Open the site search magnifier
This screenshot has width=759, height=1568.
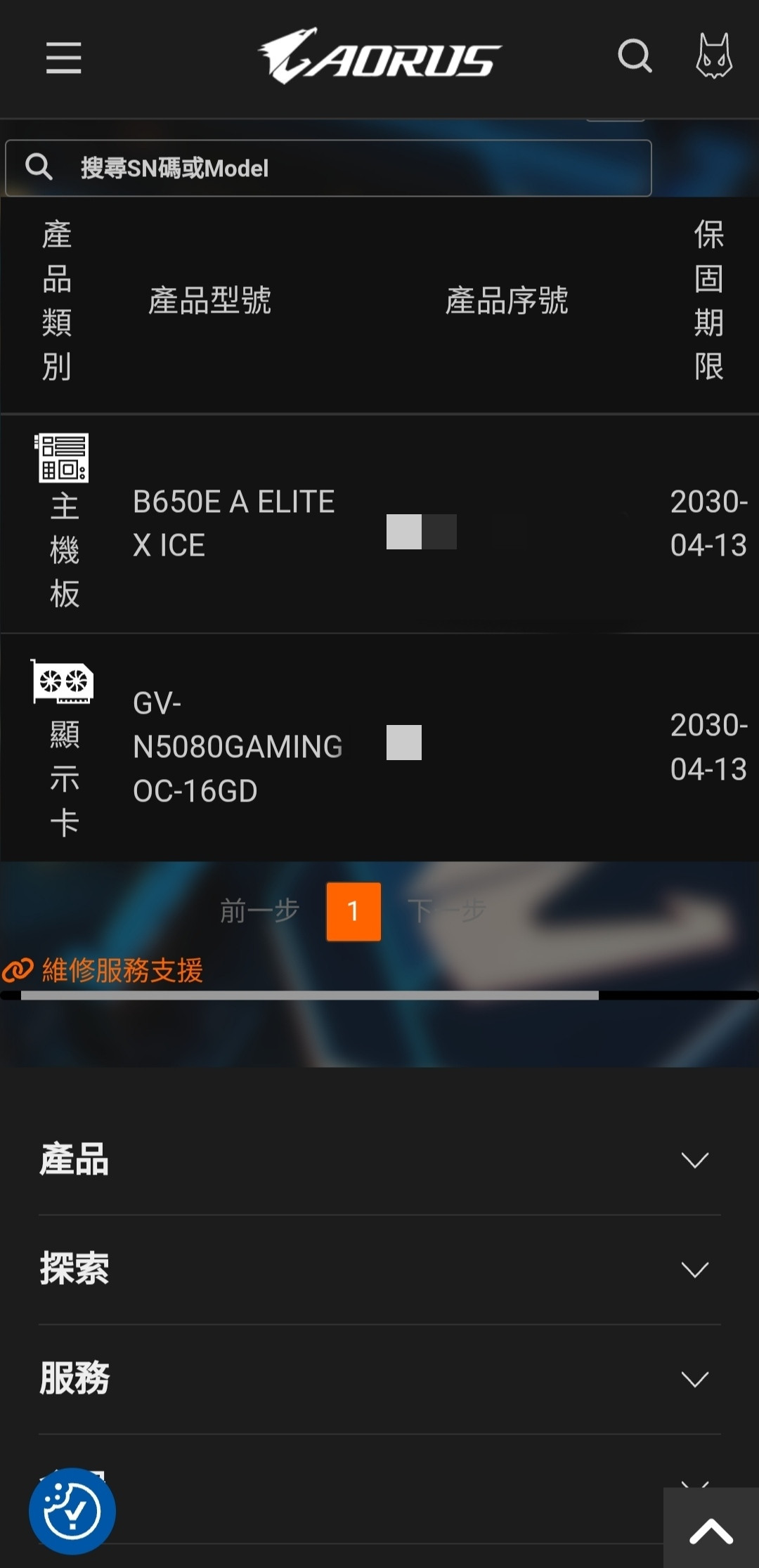click(x=635, y=56)
